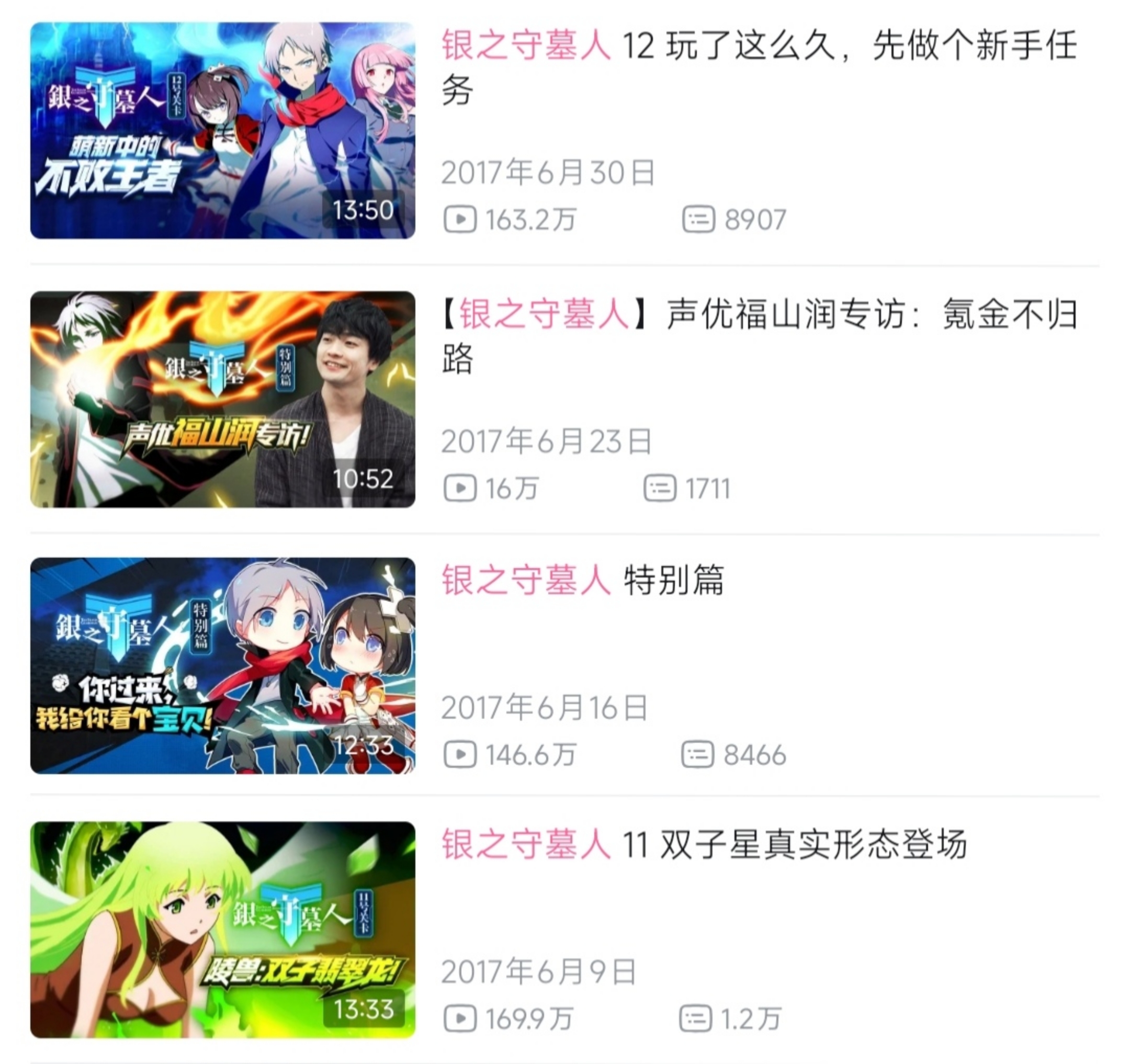The height and width of the screenshot is (1064, 1130).
Task: Open 银之守墓人 特别篇 from June 16
Action: click(222, 665)
